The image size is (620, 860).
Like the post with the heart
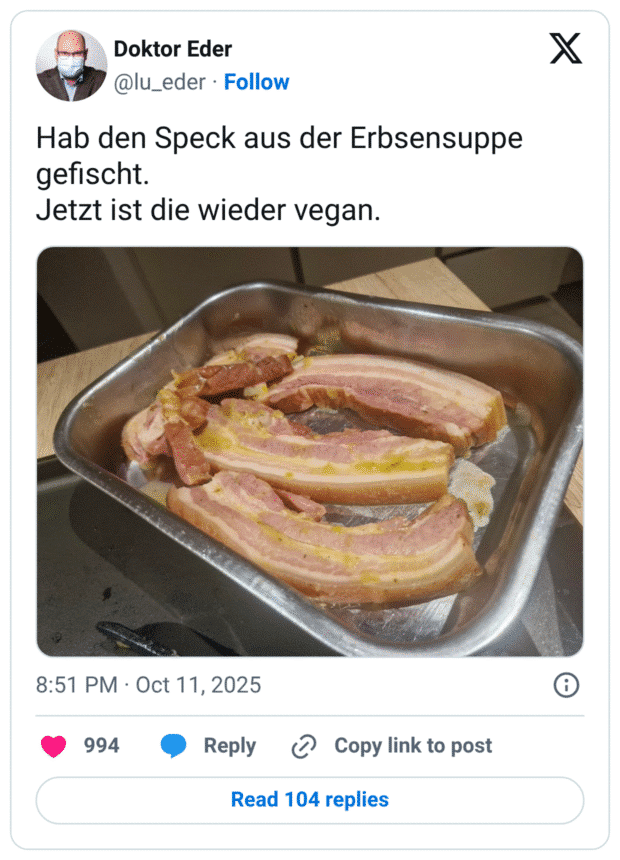click(54, 746)
